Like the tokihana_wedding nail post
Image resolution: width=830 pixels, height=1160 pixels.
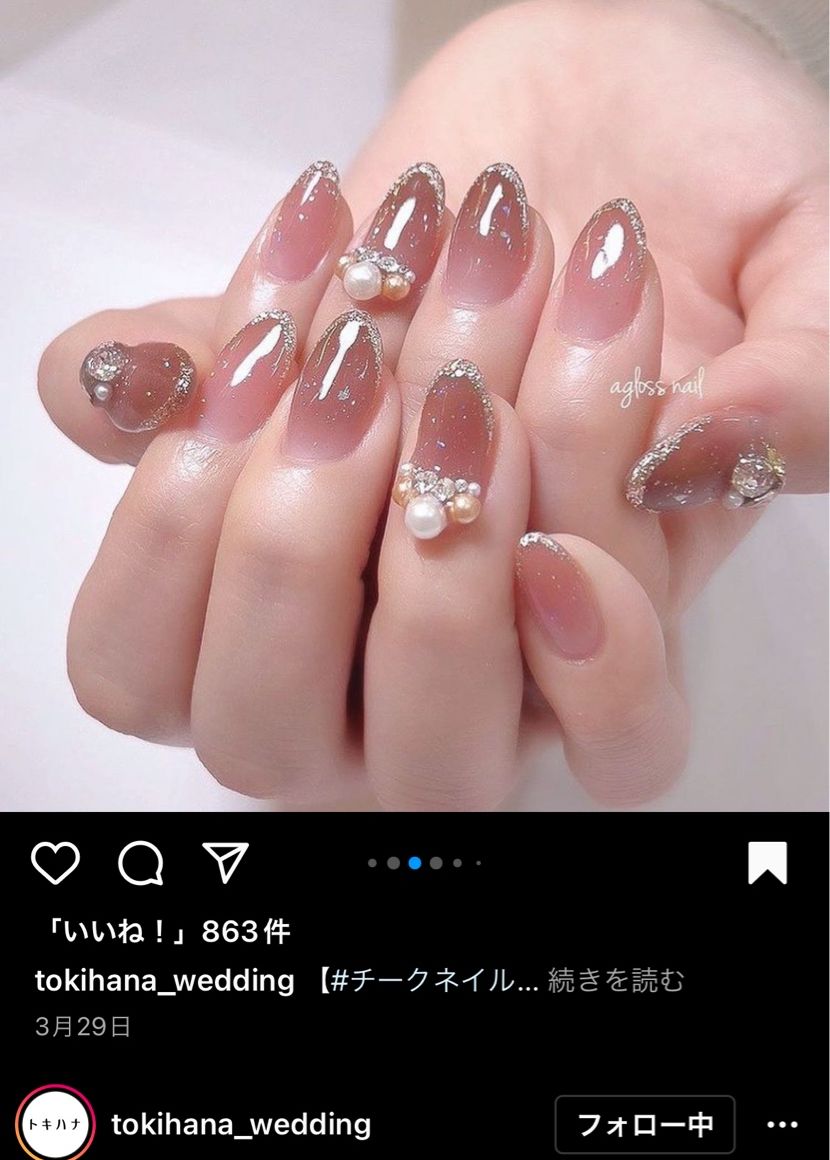pos(55,862)
